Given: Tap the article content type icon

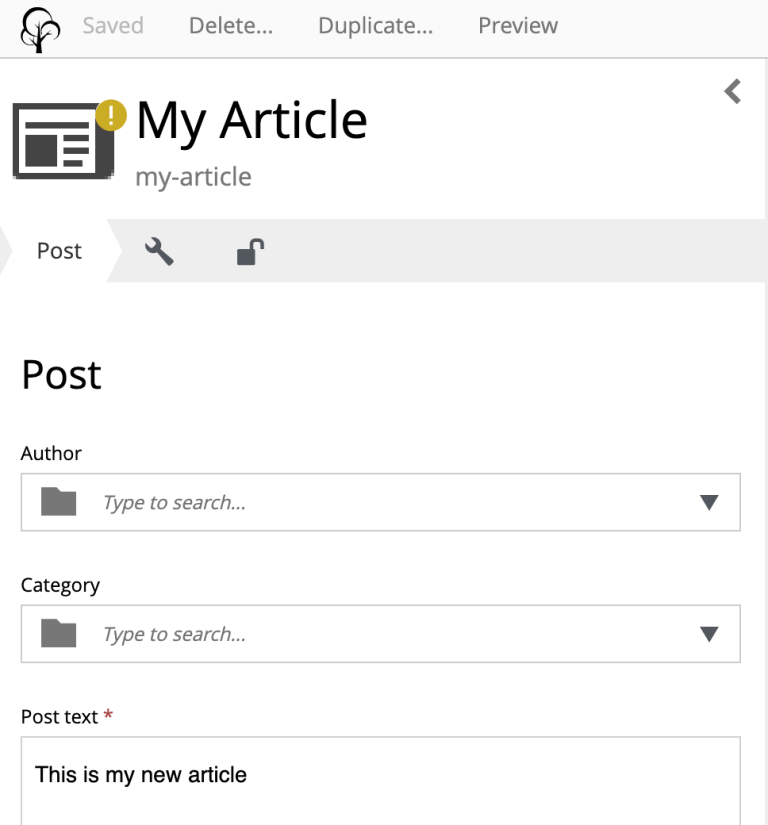Looking at the screenshot, I should [x=62, y=142].
